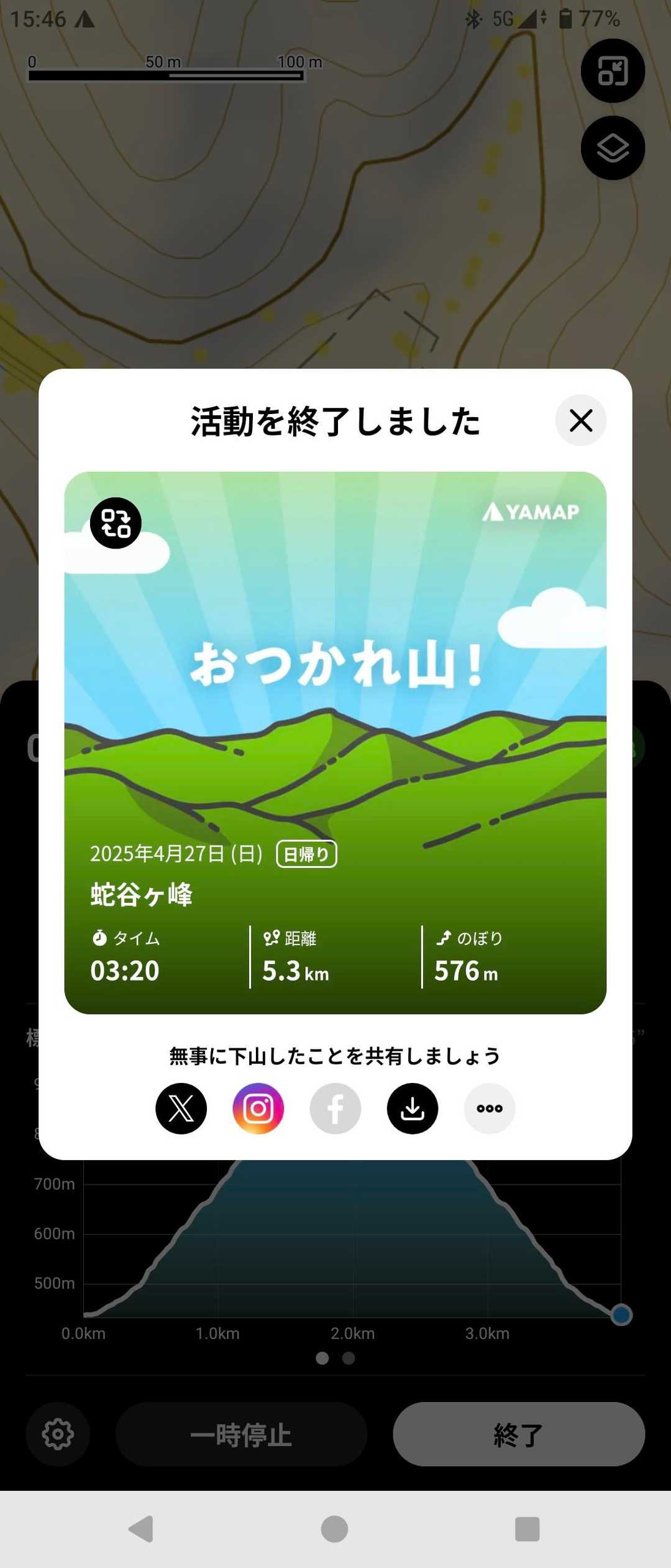Viewport: 671px width, 1568px height.
Task: Switch the share card design
Action: [116, 523]
